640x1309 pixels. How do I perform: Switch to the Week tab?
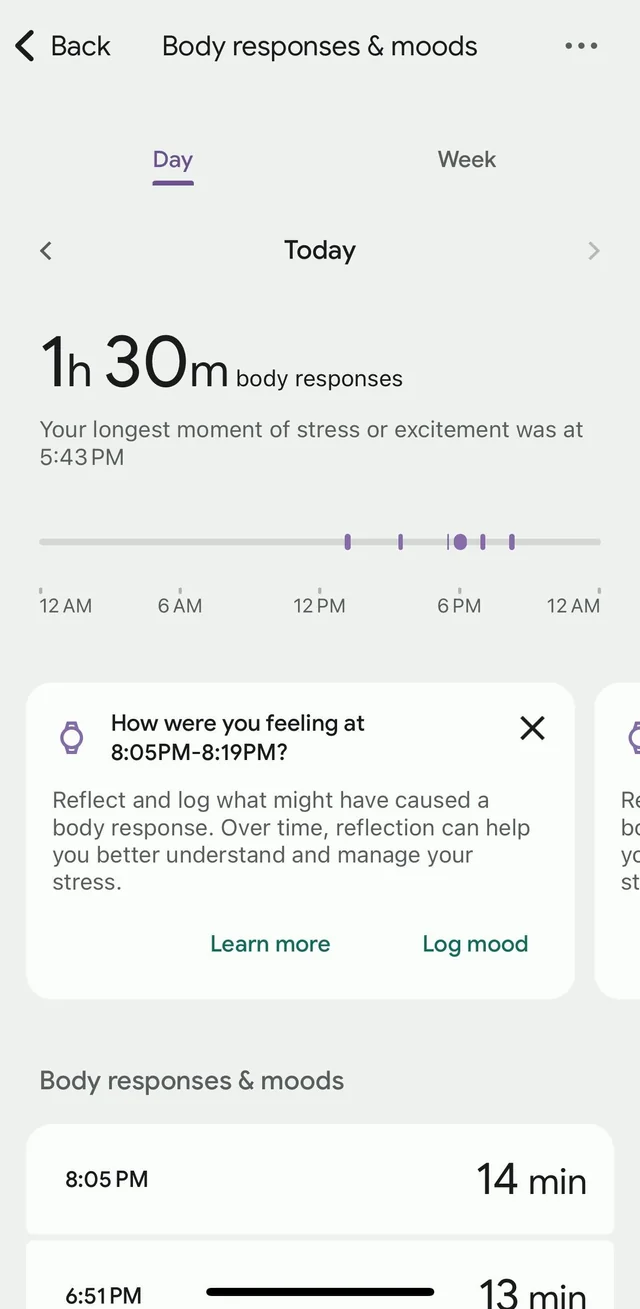pyautogui.click(x=466, y=160)
